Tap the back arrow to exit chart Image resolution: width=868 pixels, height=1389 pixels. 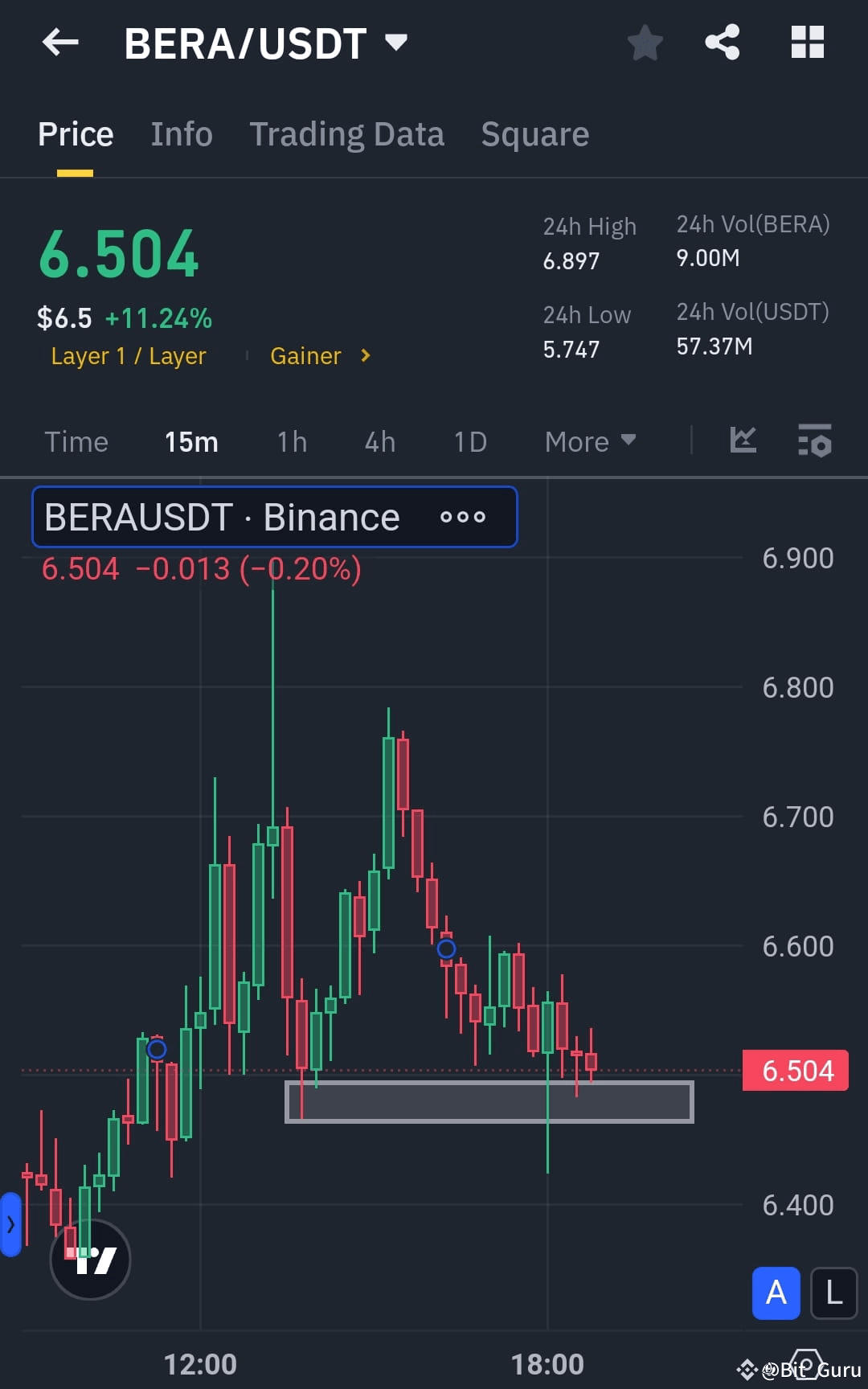click(60, 43)
